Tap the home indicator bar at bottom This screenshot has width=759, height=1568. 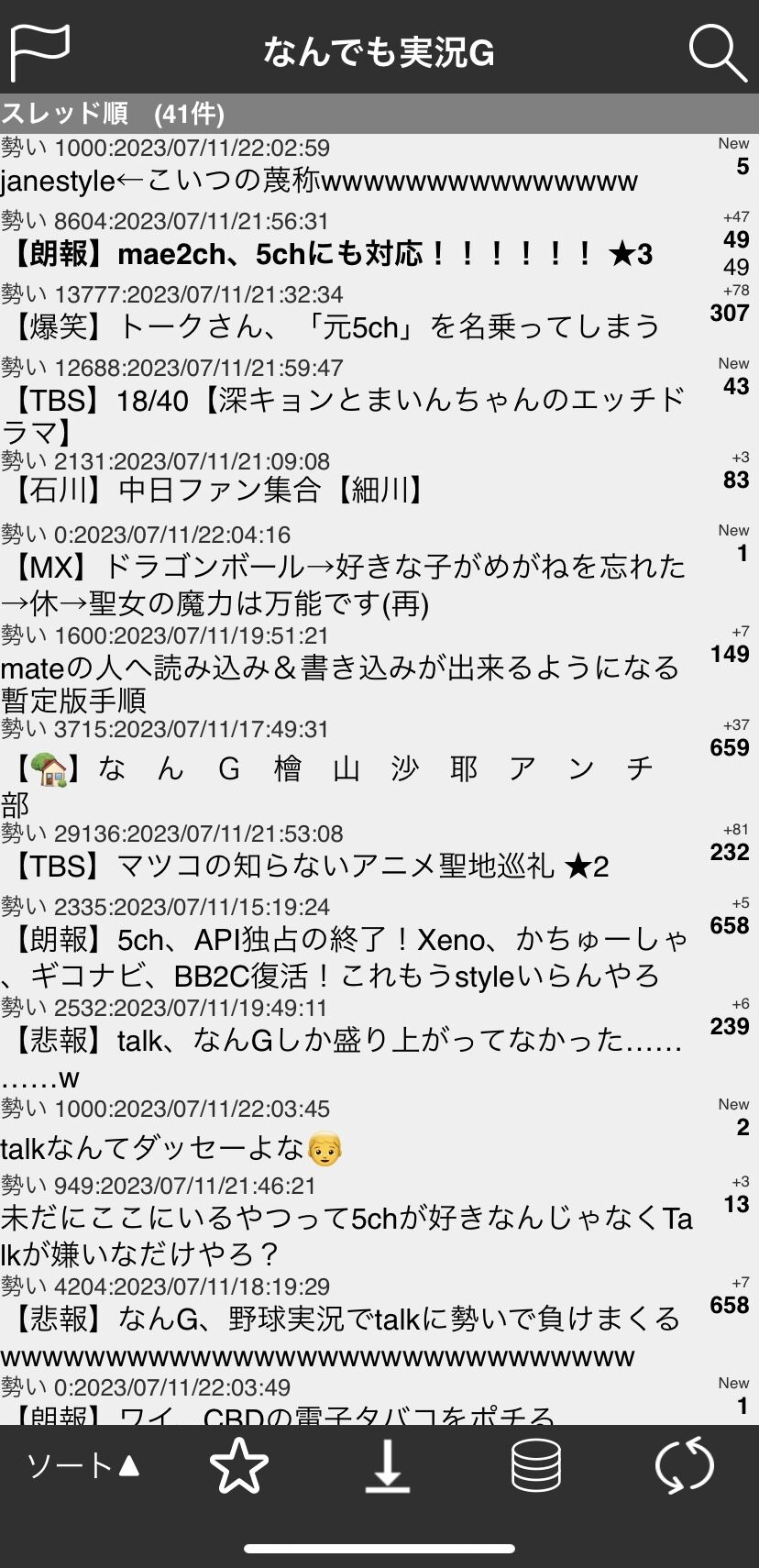tap(379, 1548)
